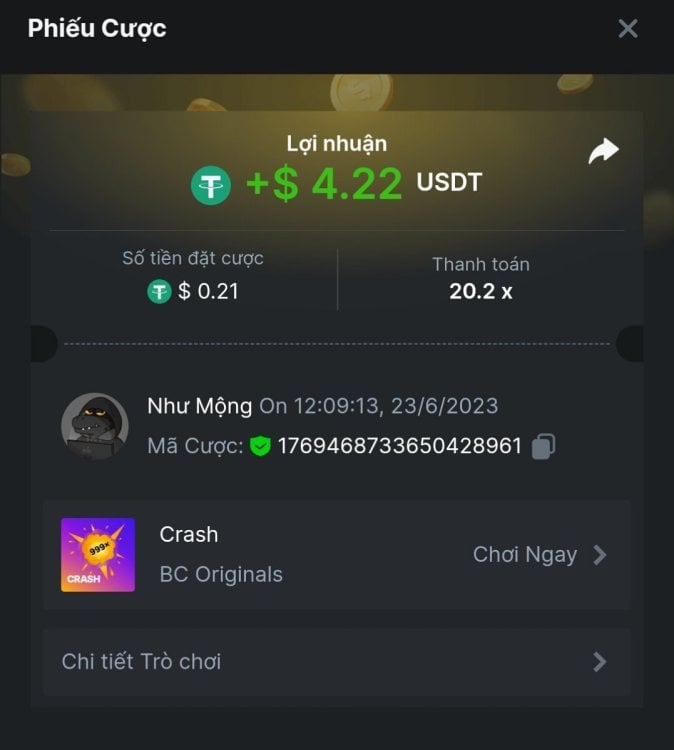Image resolution: width=674 pixels, height=750 pixels.
Task: Close the Phiếu Cược dialog
Action: point(628,29)
